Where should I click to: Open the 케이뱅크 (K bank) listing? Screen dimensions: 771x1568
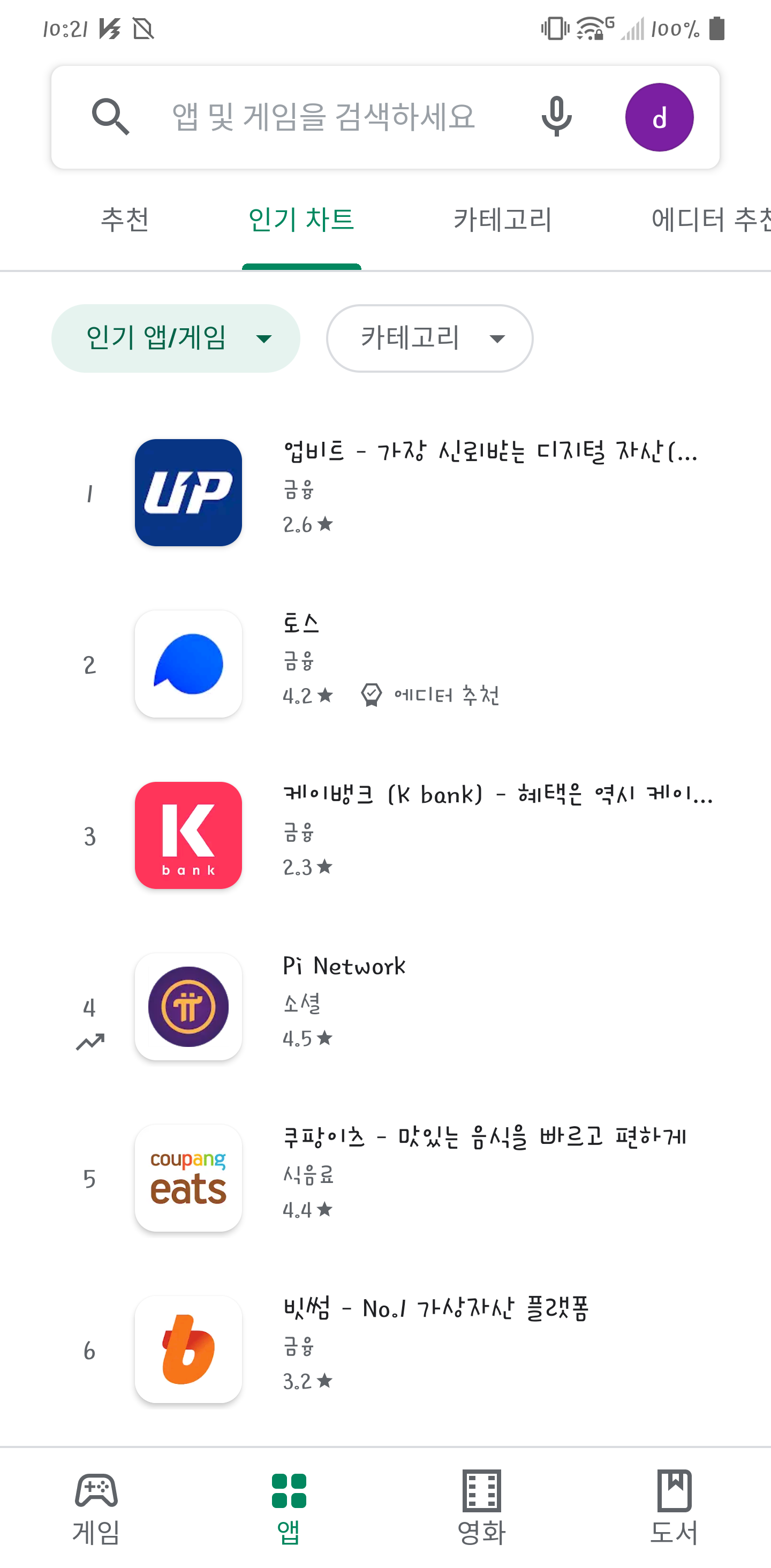tap(426, 835)
